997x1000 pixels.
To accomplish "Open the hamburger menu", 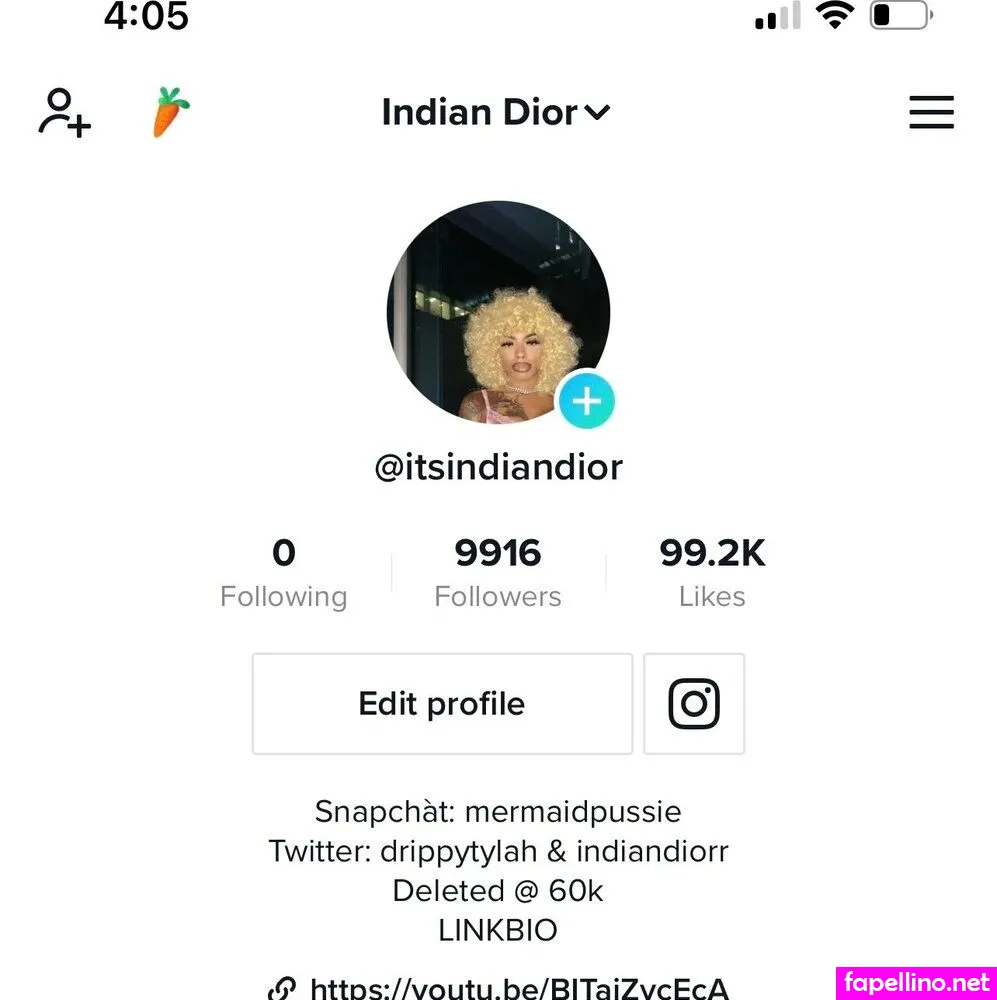I will pyautogui.click(x=931, y=112).
